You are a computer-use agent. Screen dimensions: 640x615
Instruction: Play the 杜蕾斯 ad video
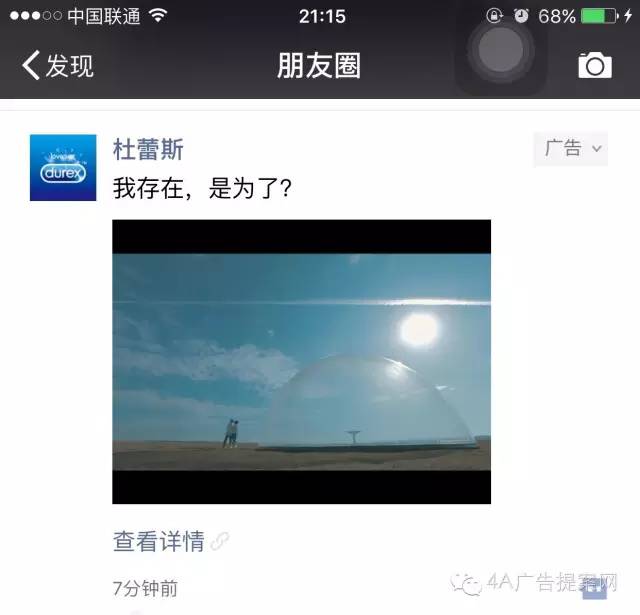point(301,361)
